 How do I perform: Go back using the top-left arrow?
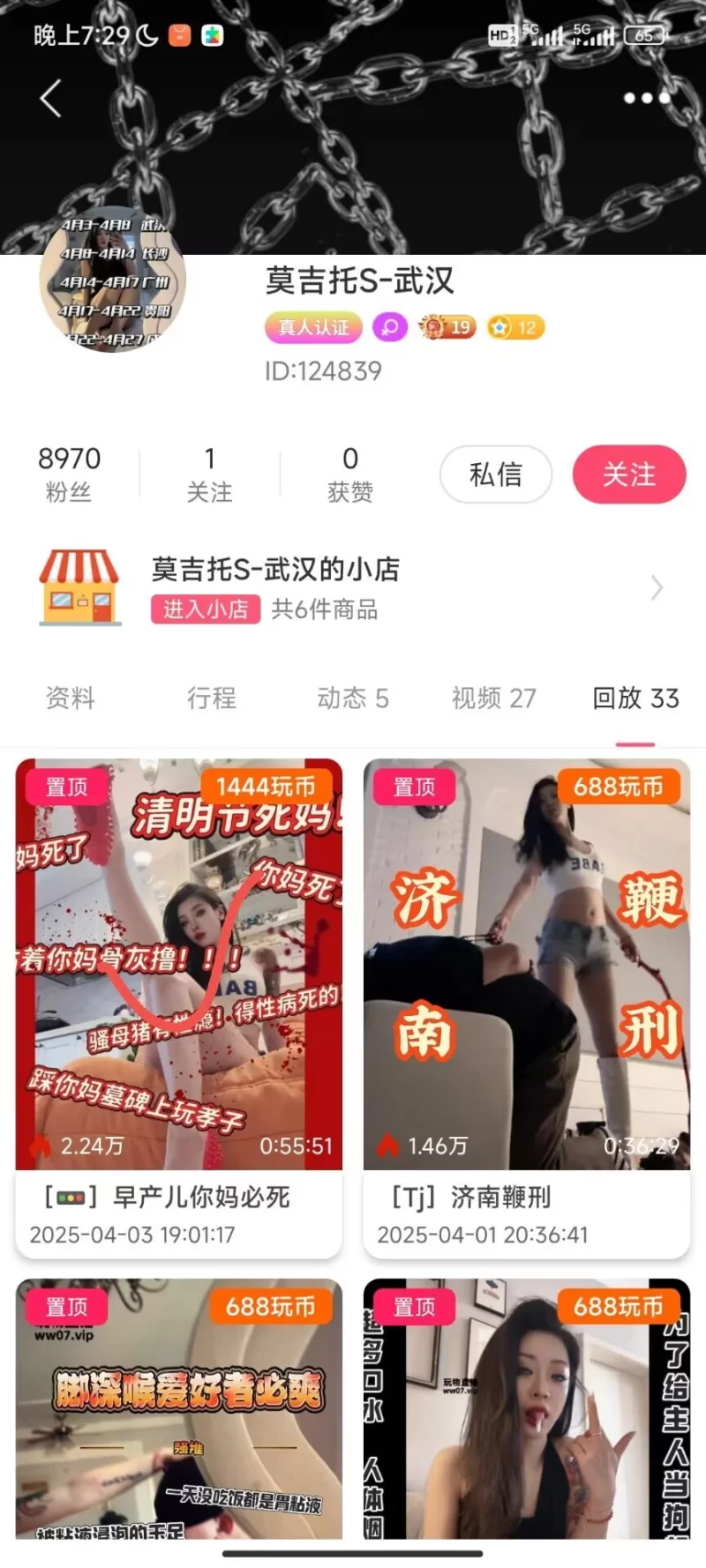click(51, 98)
